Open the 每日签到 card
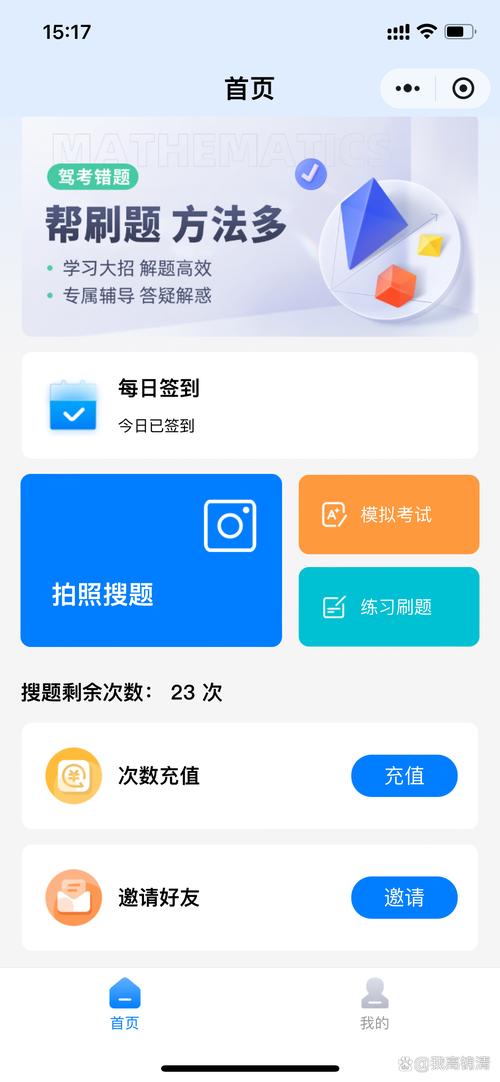500x1082 pixels. click(x=250, y=405)
